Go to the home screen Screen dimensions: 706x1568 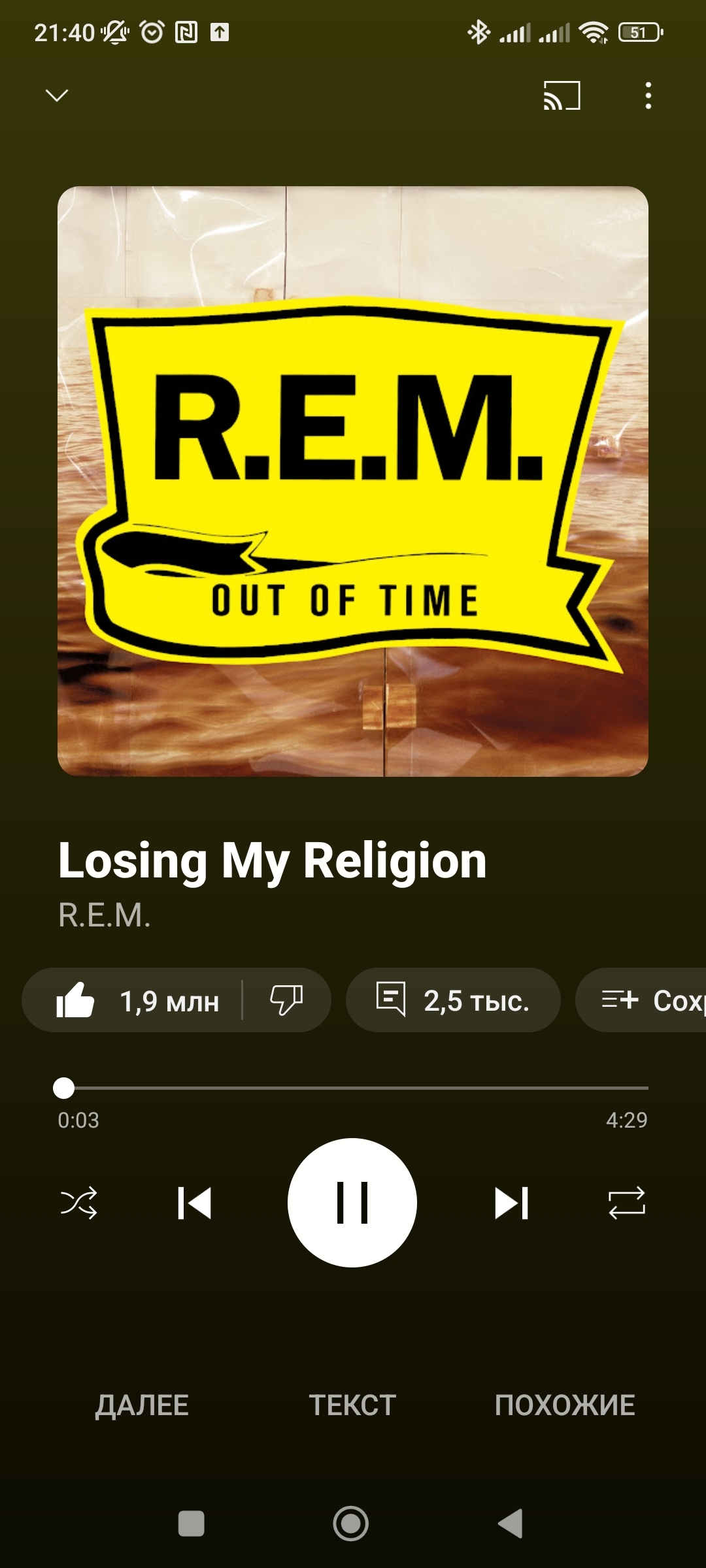[x=351, y=1524]
